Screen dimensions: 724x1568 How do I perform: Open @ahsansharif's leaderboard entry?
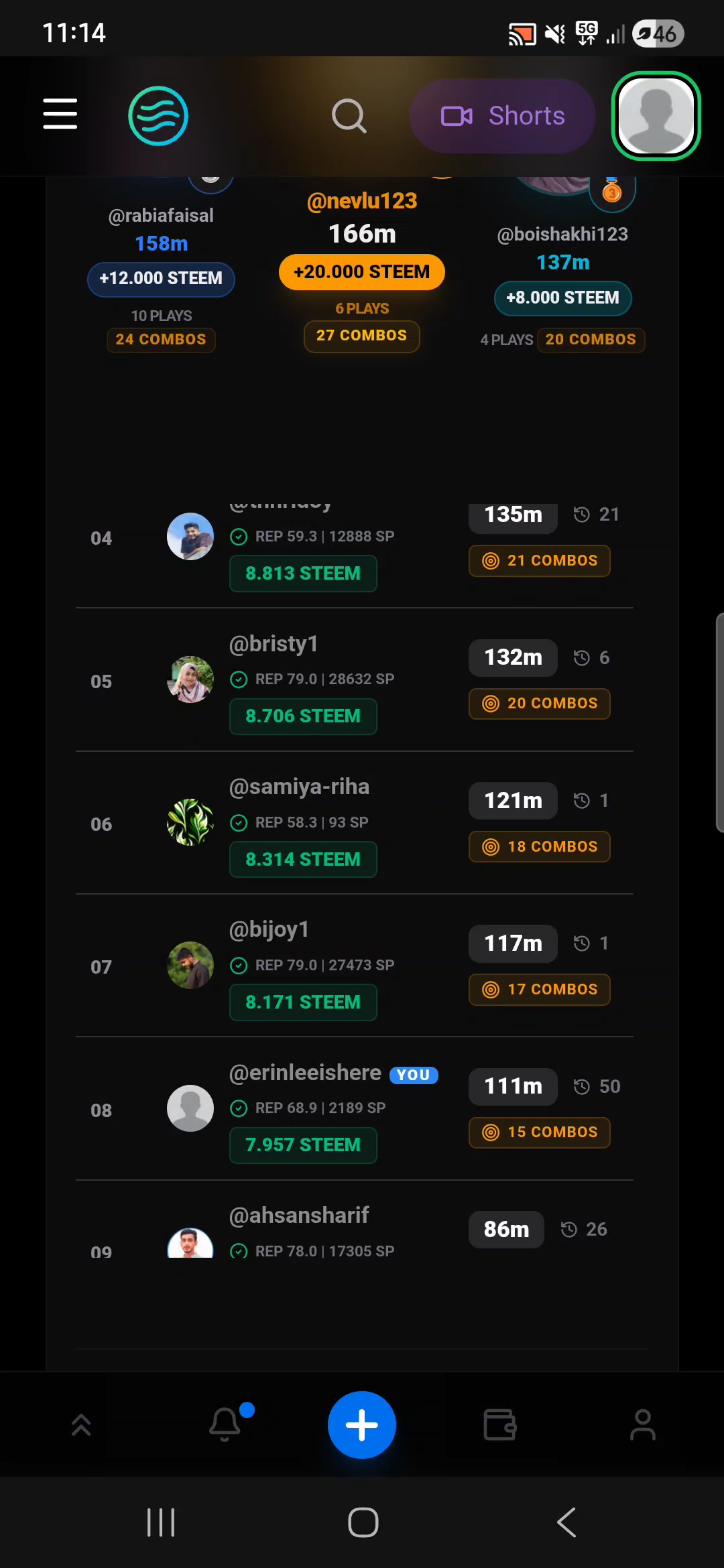pos(299,1216)
